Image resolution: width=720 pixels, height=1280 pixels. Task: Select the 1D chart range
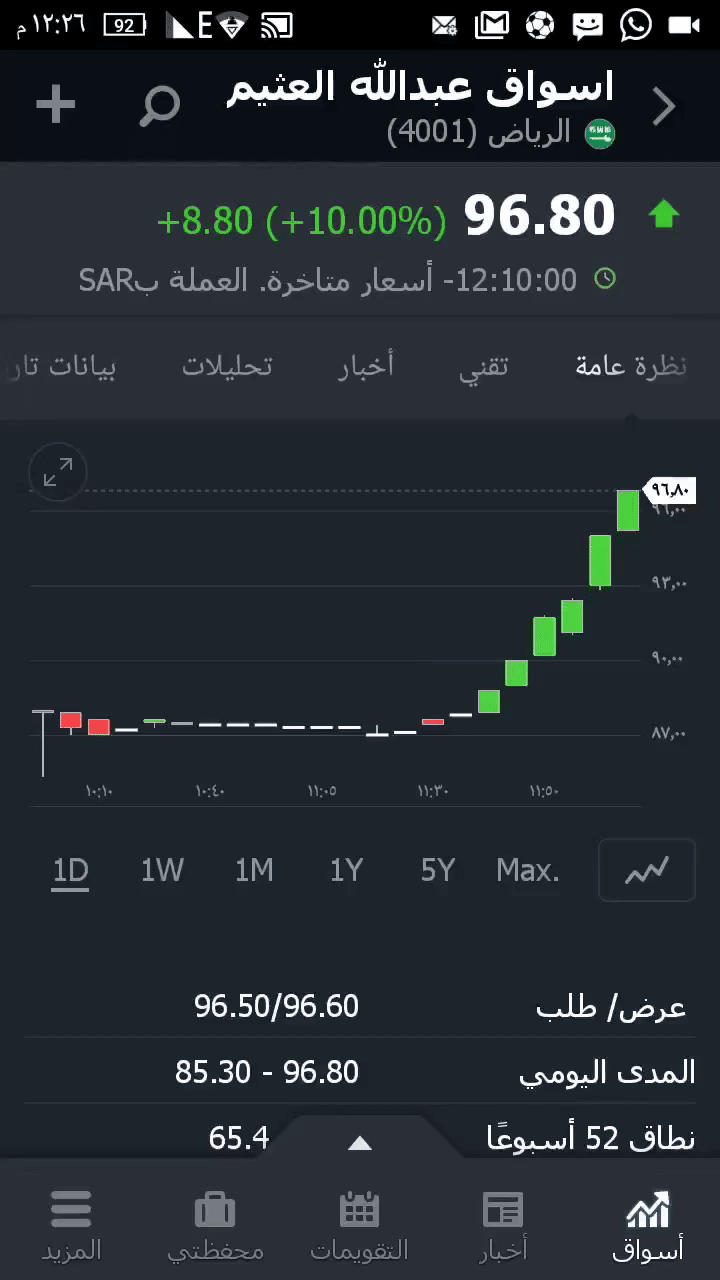pyautogui.click(x=71, y=871)
